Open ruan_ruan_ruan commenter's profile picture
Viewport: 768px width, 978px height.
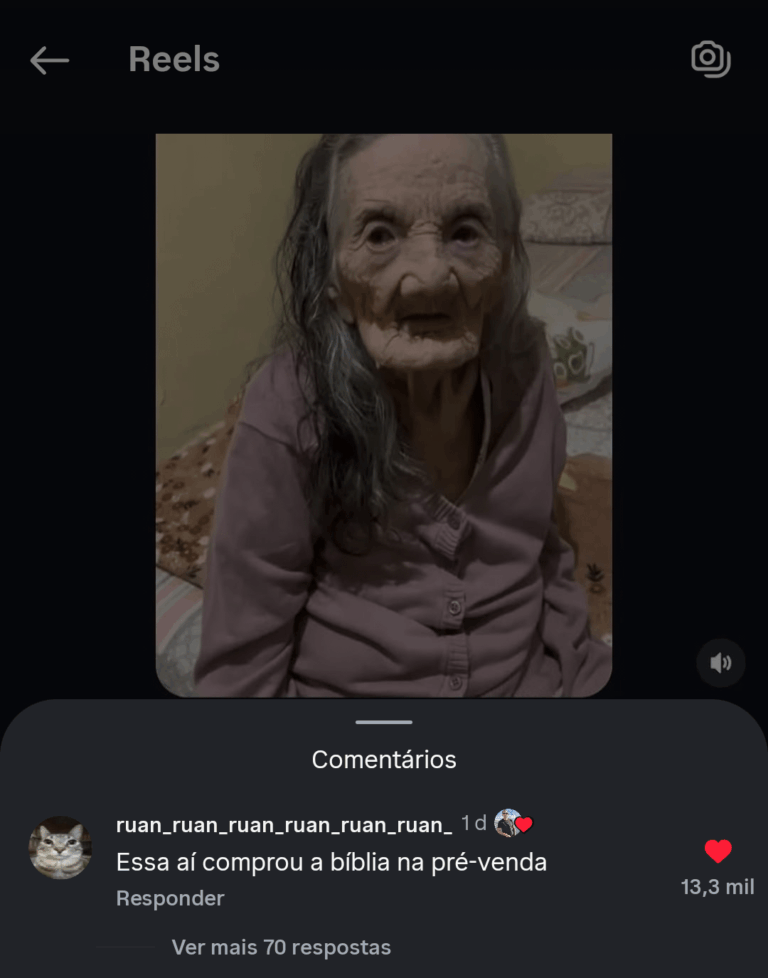[60, 848]
